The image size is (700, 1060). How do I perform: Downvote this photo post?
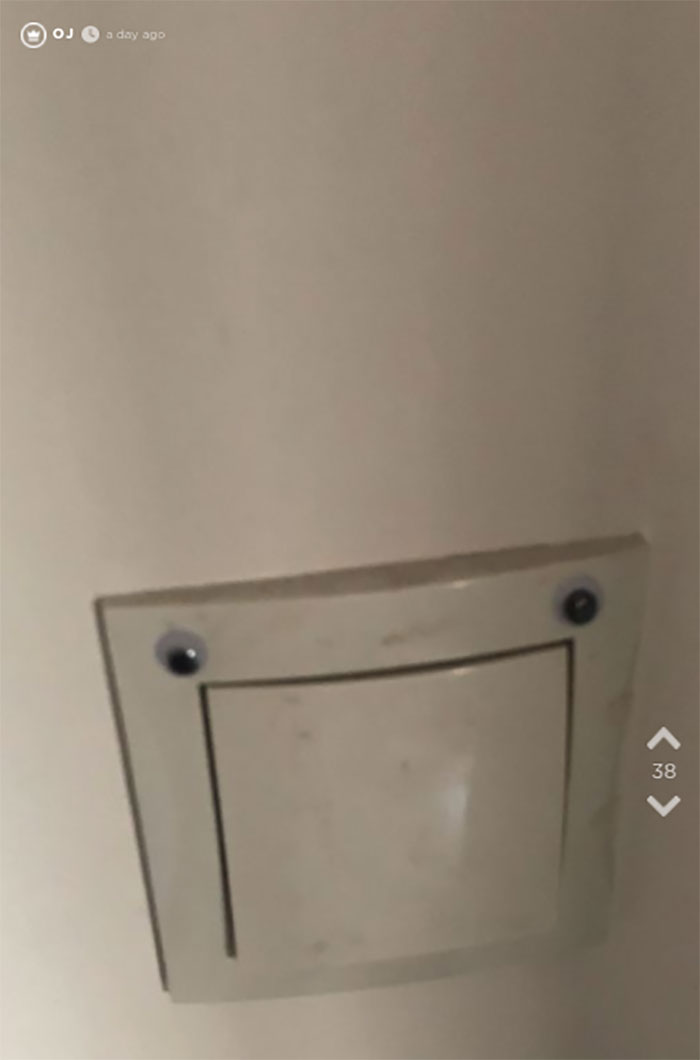tap(663, 805)
